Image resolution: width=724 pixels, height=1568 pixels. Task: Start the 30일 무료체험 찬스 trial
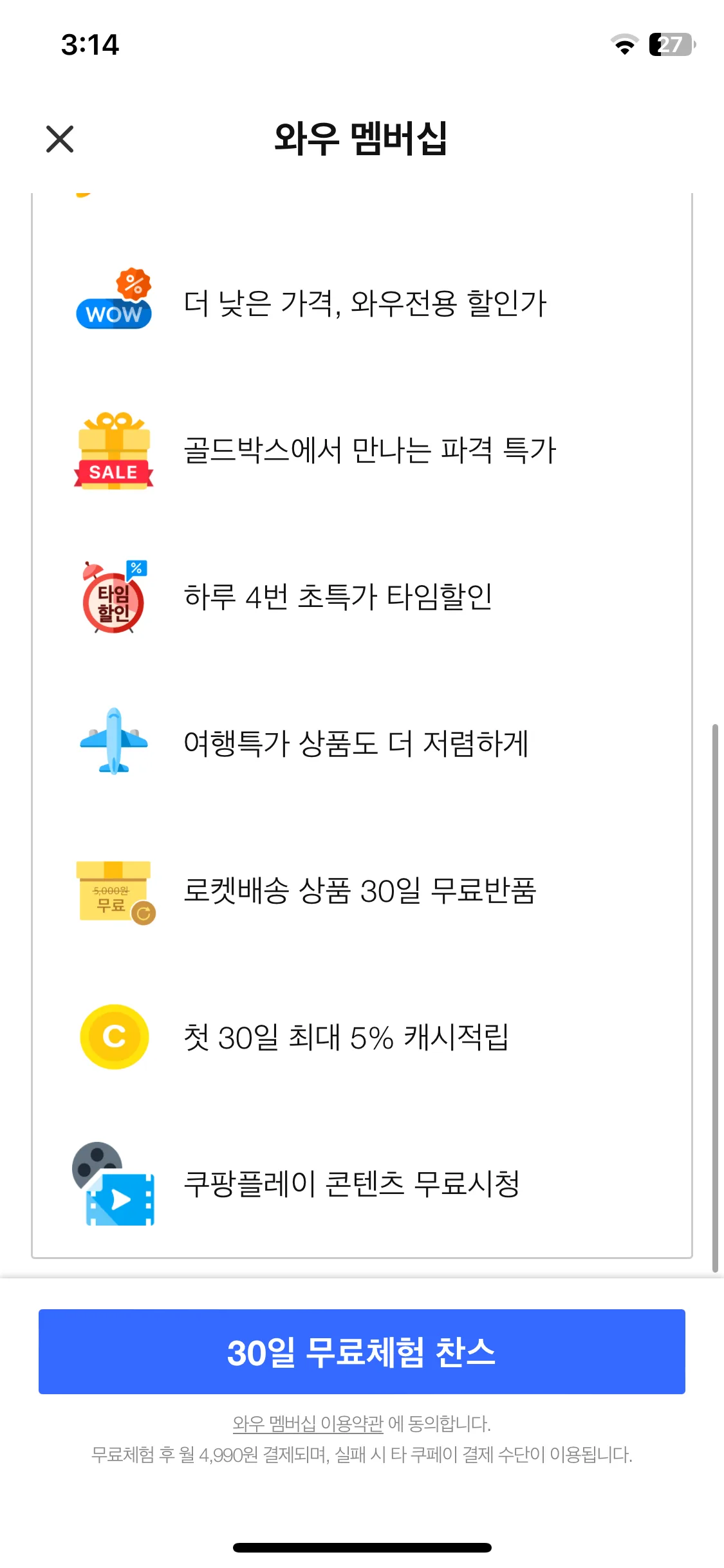point(362,1351)
